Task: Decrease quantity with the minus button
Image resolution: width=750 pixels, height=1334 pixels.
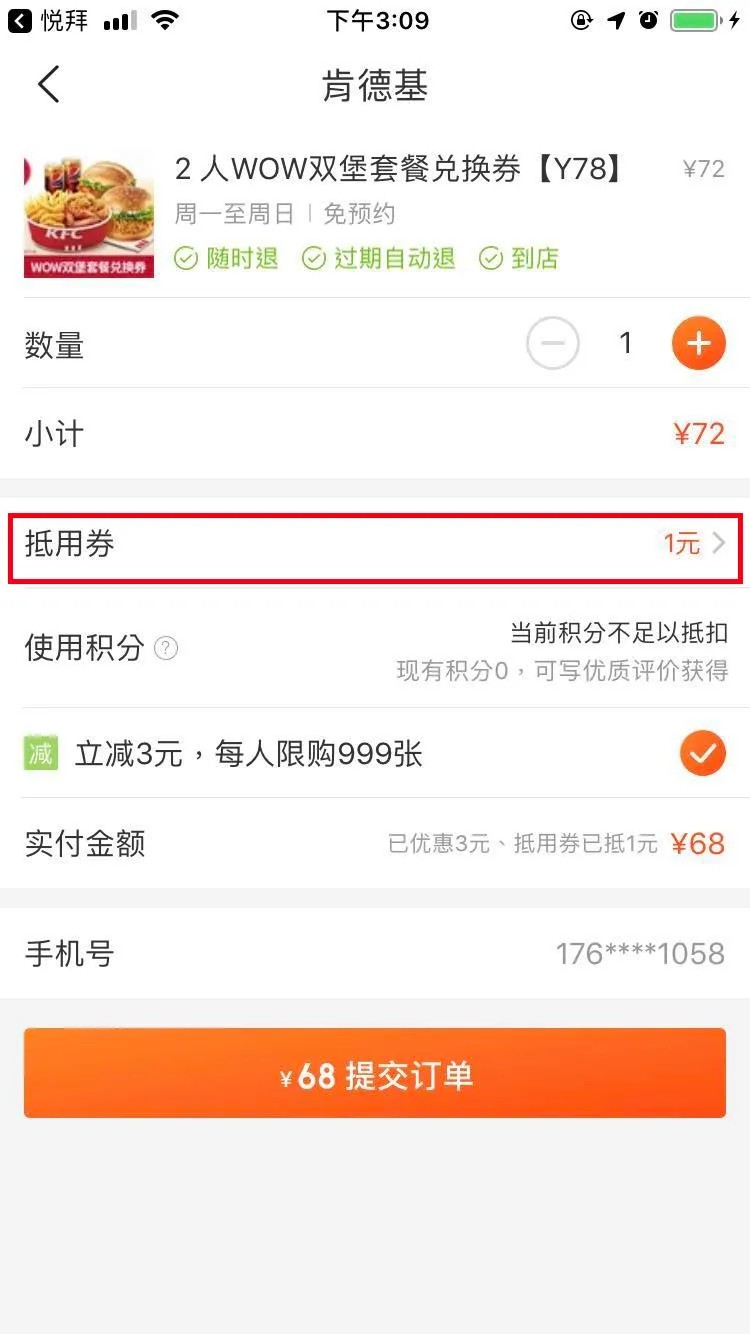Action: pyautogui.click(x=553, y=344)
